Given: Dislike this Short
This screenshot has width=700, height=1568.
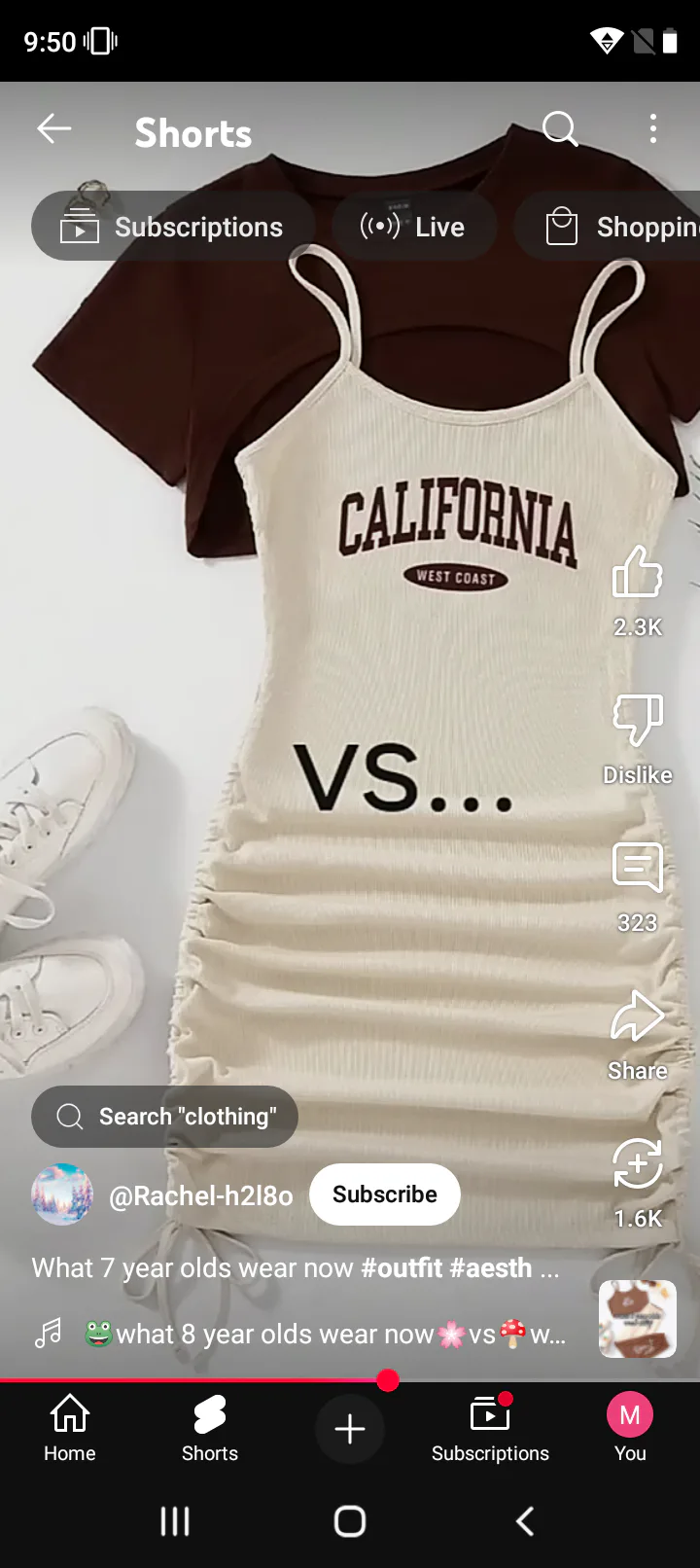Looking at the screenshot, I should point(638,722).
